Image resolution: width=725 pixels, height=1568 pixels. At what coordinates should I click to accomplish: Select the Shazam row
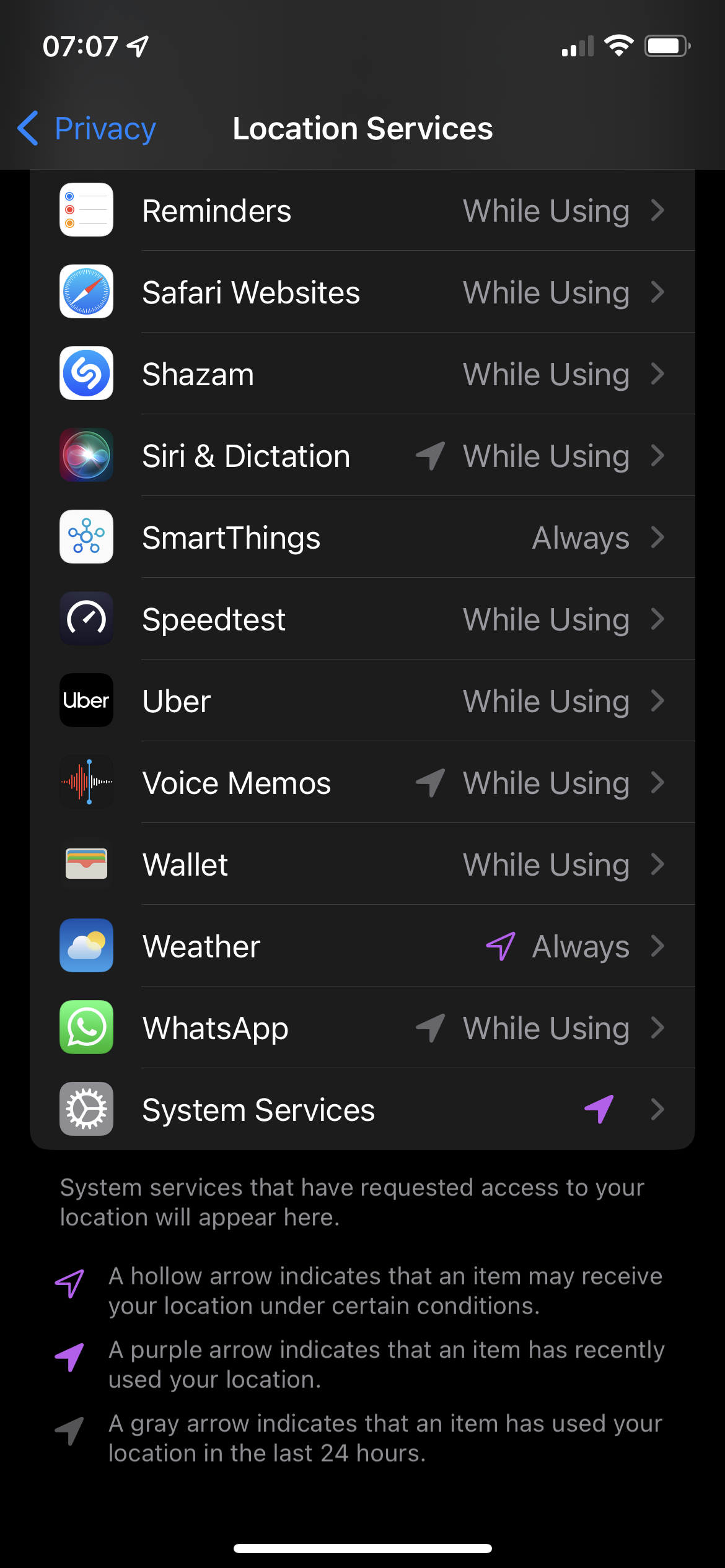(362, 374)
